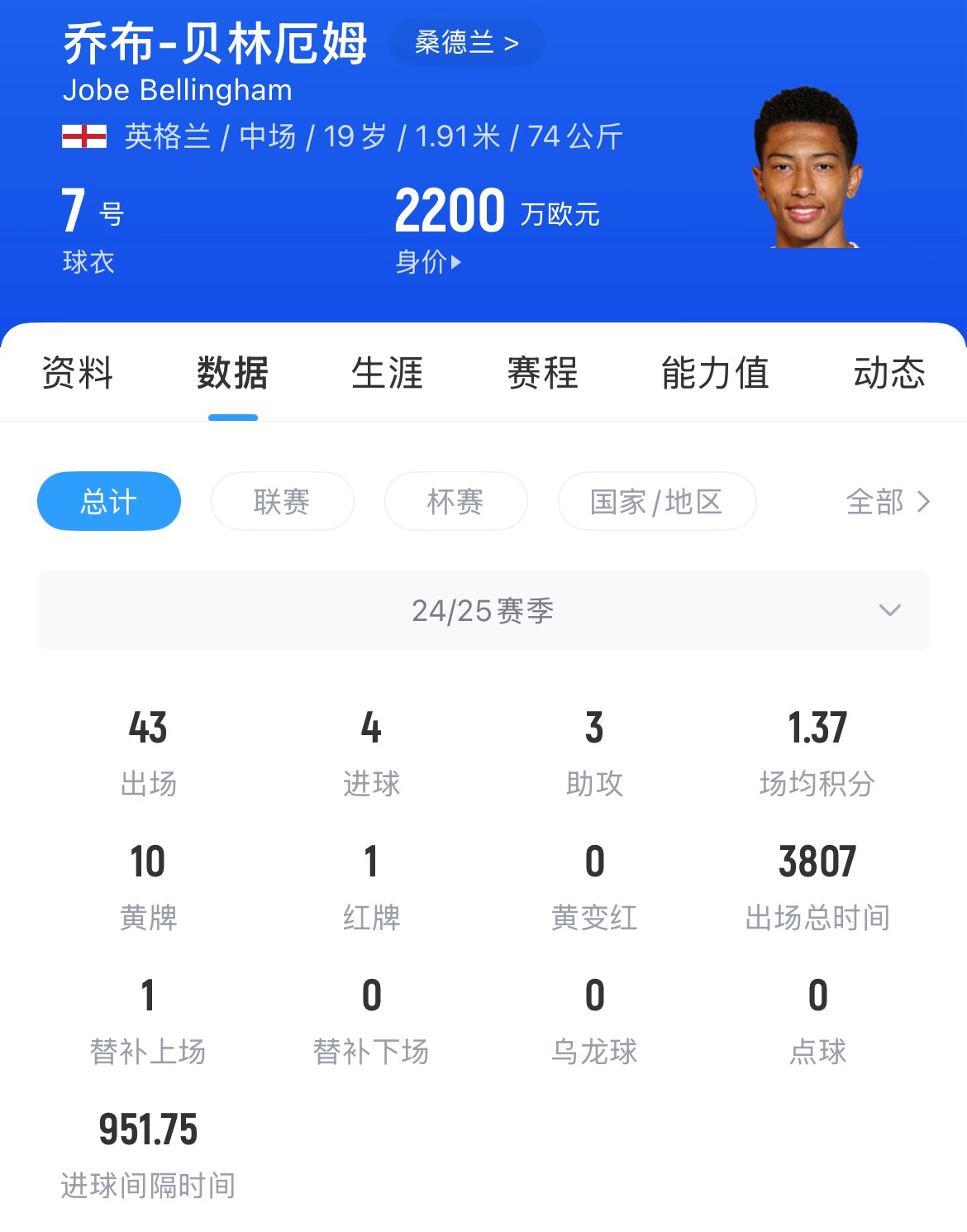The width and height of the screenshot is (967, 1232).
Task: Filter stats by 杯赛
Action: point(455,501)
